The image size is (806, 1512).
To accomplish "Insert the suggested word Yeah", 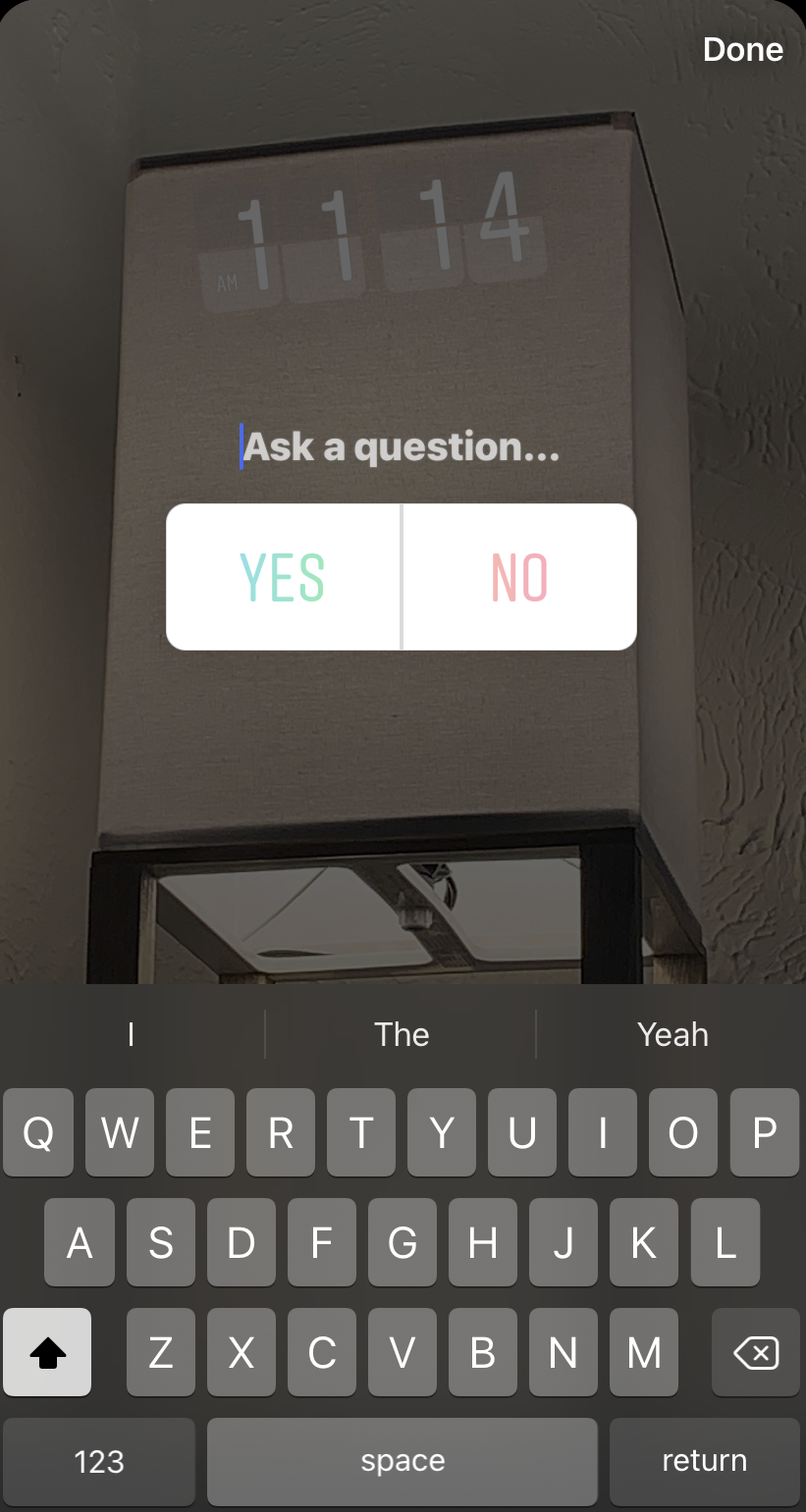I will (x=672, y=1034).
